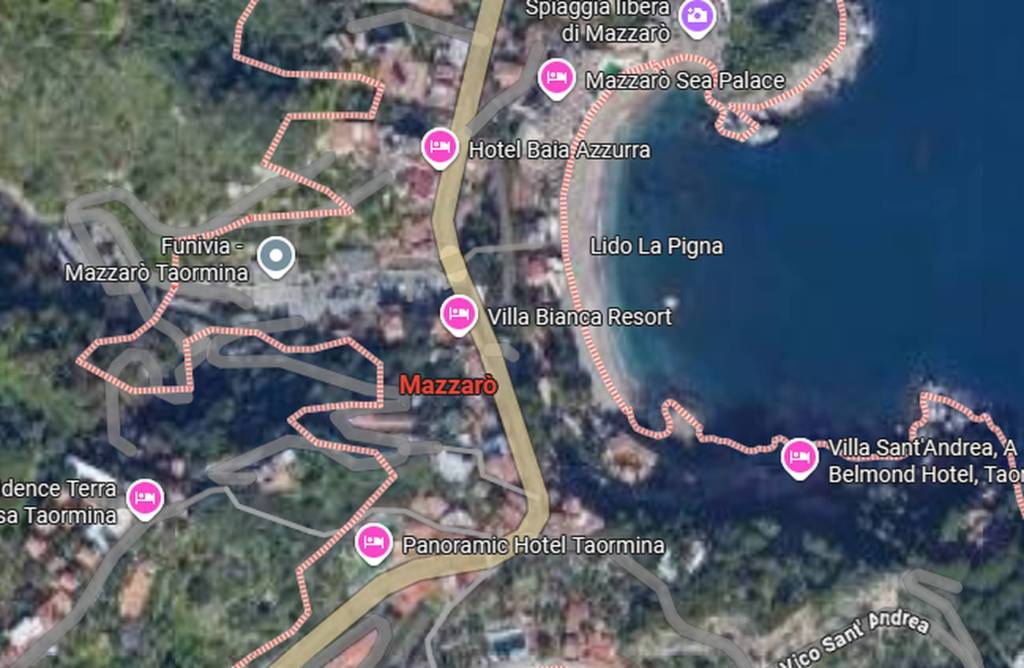Tap the Spiaggia libera di Mazzarò pin
Image resolution: width=1024 pixels, height=668 pixels.
[x=696, y=16]
